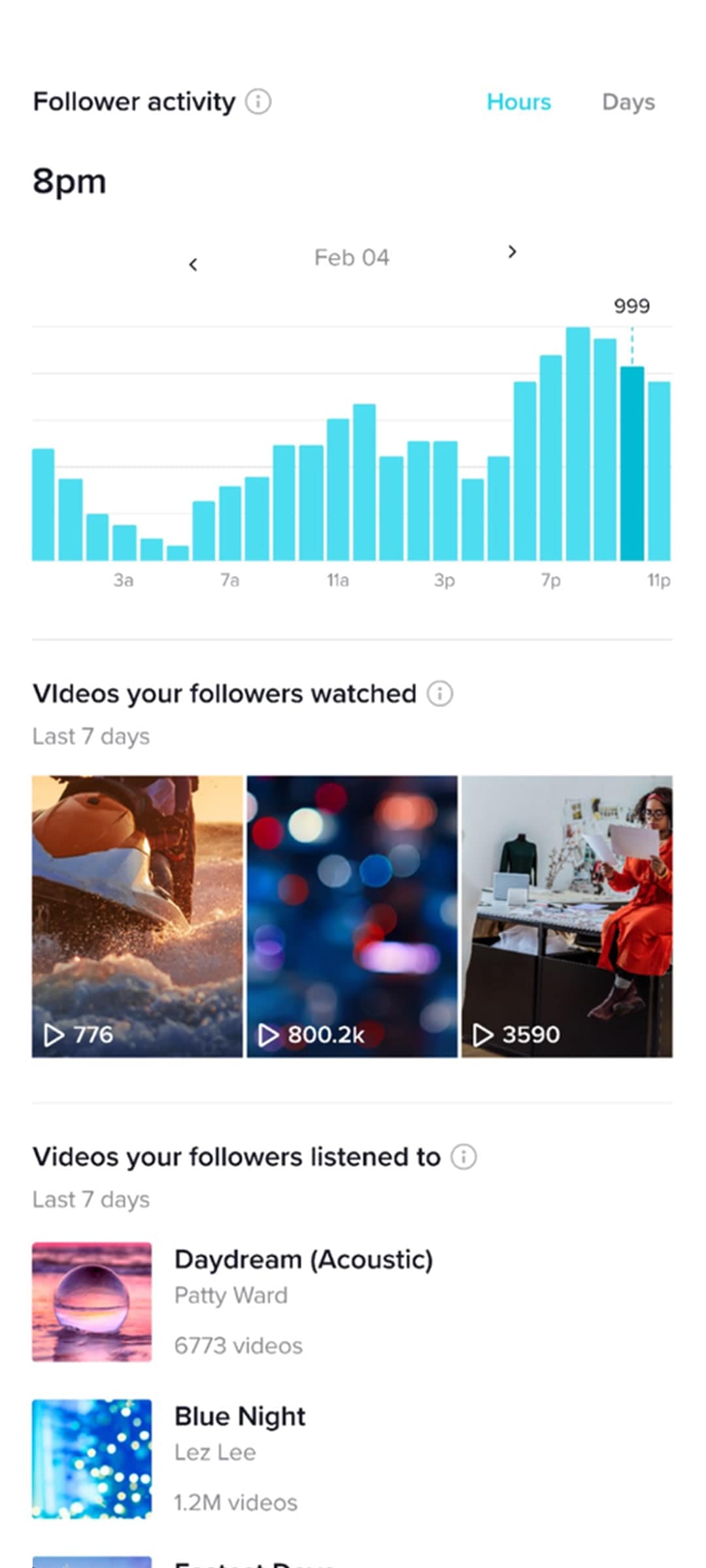This screenshot has height=1568, width=706.
Task: Go to the day after Feb 04
Action: 513,252
